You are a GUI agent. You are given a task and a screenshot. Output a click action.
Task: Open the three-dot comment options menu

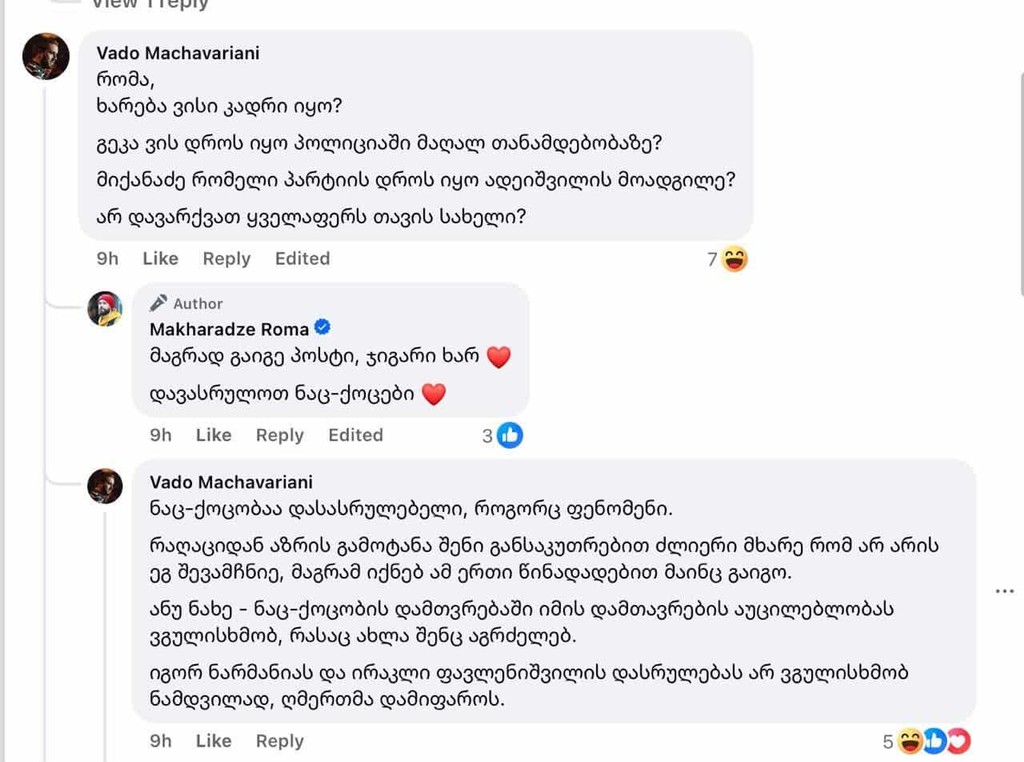tap(1004, 591)
